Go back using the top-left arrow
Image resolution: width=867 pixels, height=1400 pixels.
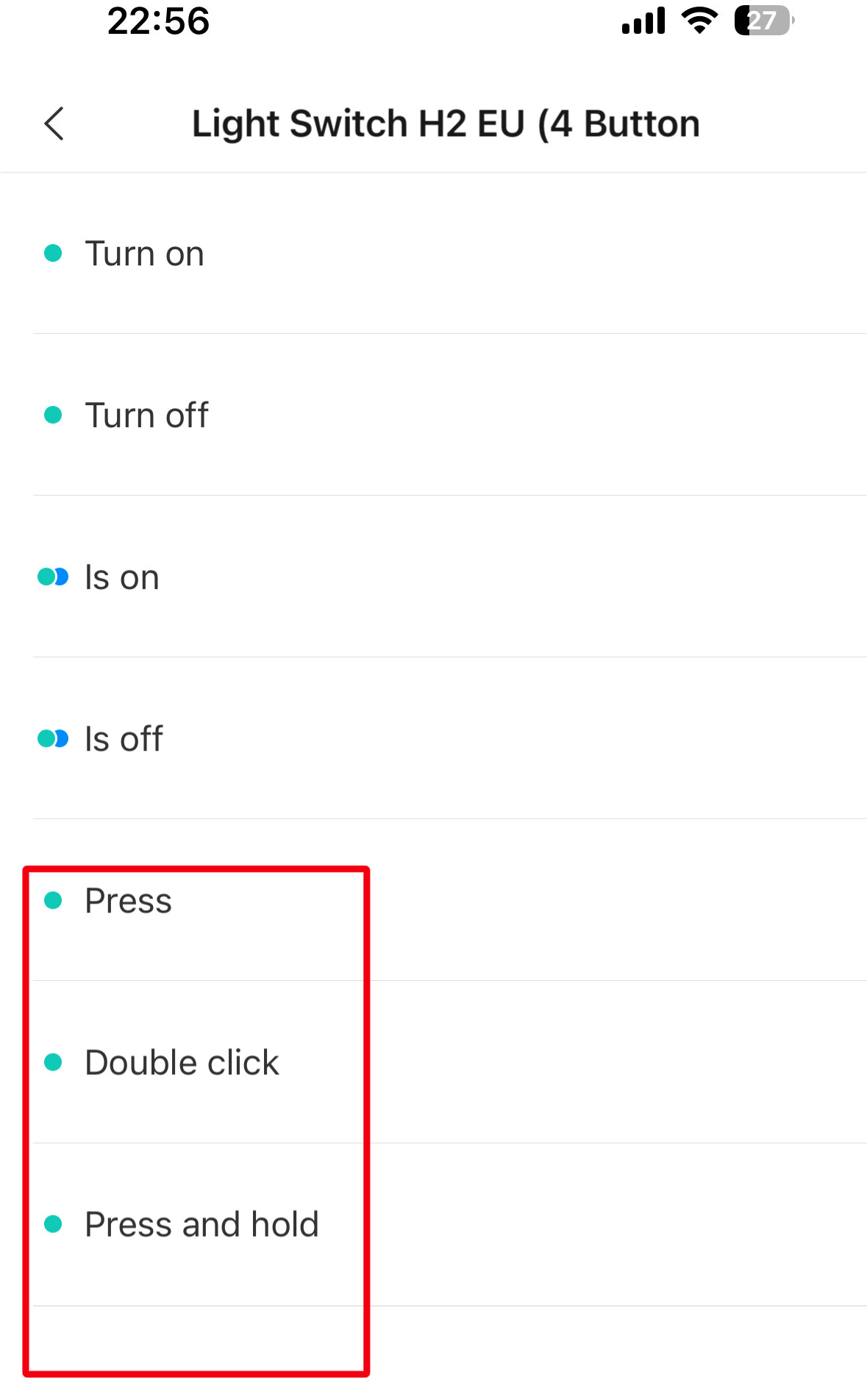(54, 124)
